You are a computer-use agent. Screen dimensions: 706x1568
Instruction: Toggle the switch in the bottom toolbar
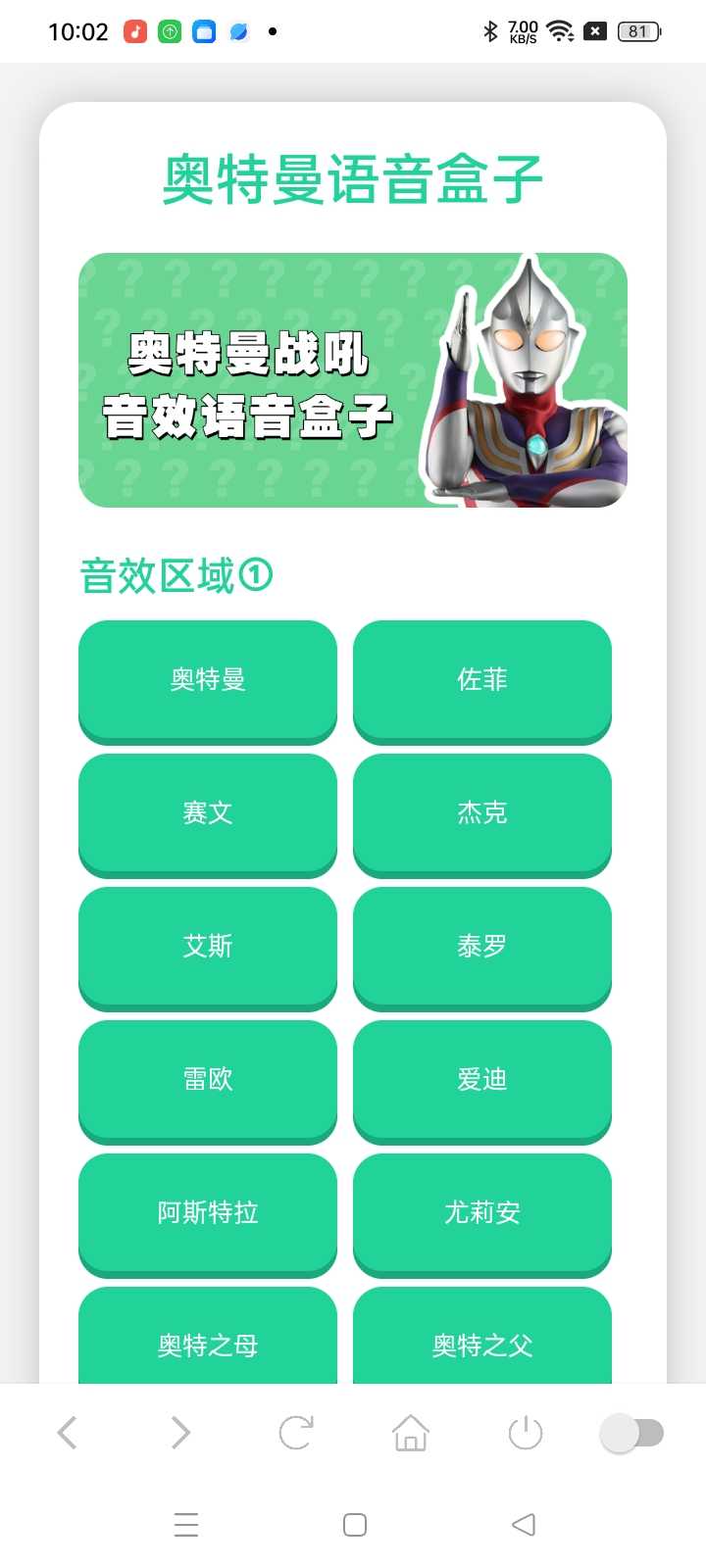click(632, 1433)
